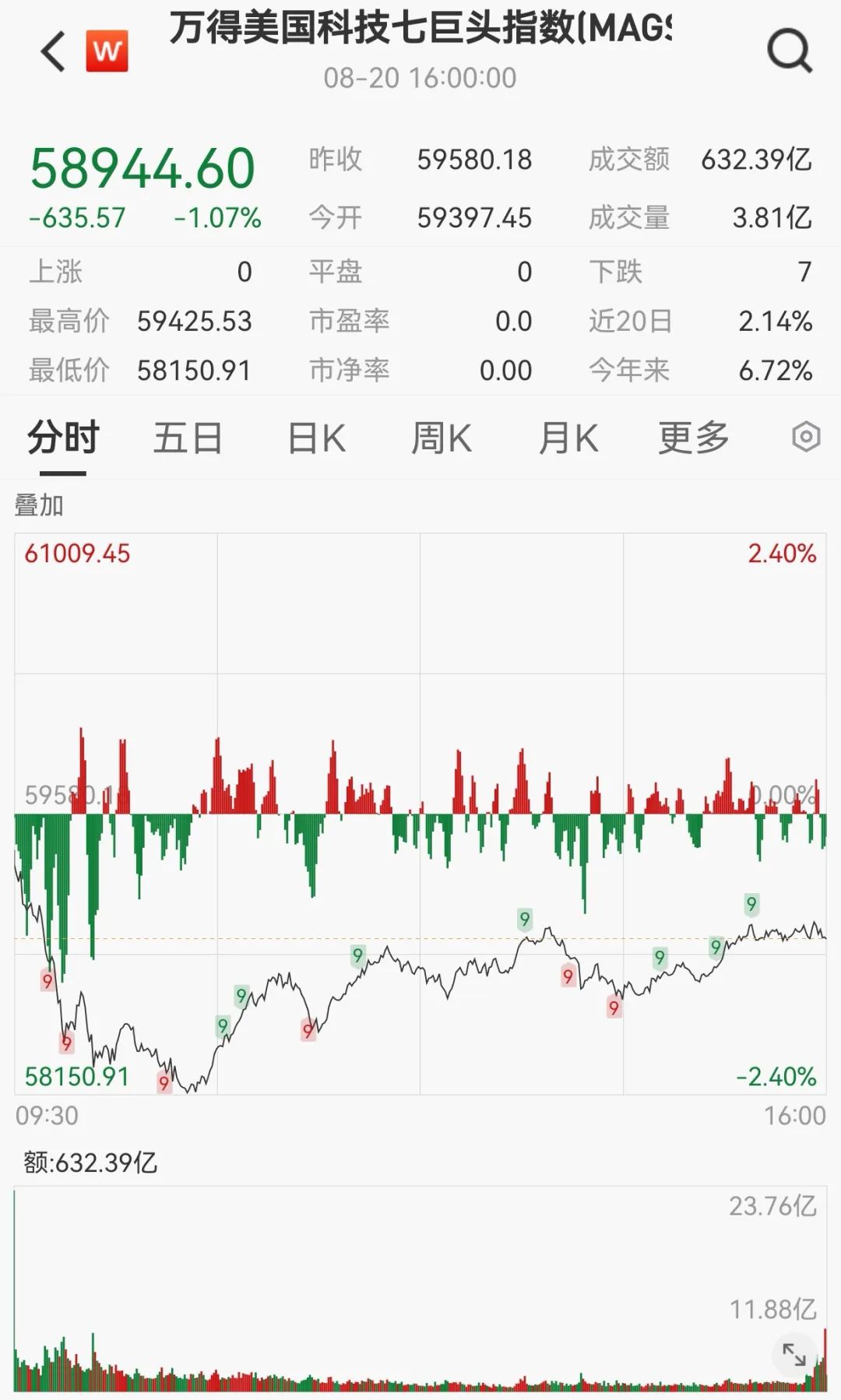Screen dimensions: 841x1400
Task: Switch to the 五日 chart tab
Action: pyautogui.click(x=188, y=438)
